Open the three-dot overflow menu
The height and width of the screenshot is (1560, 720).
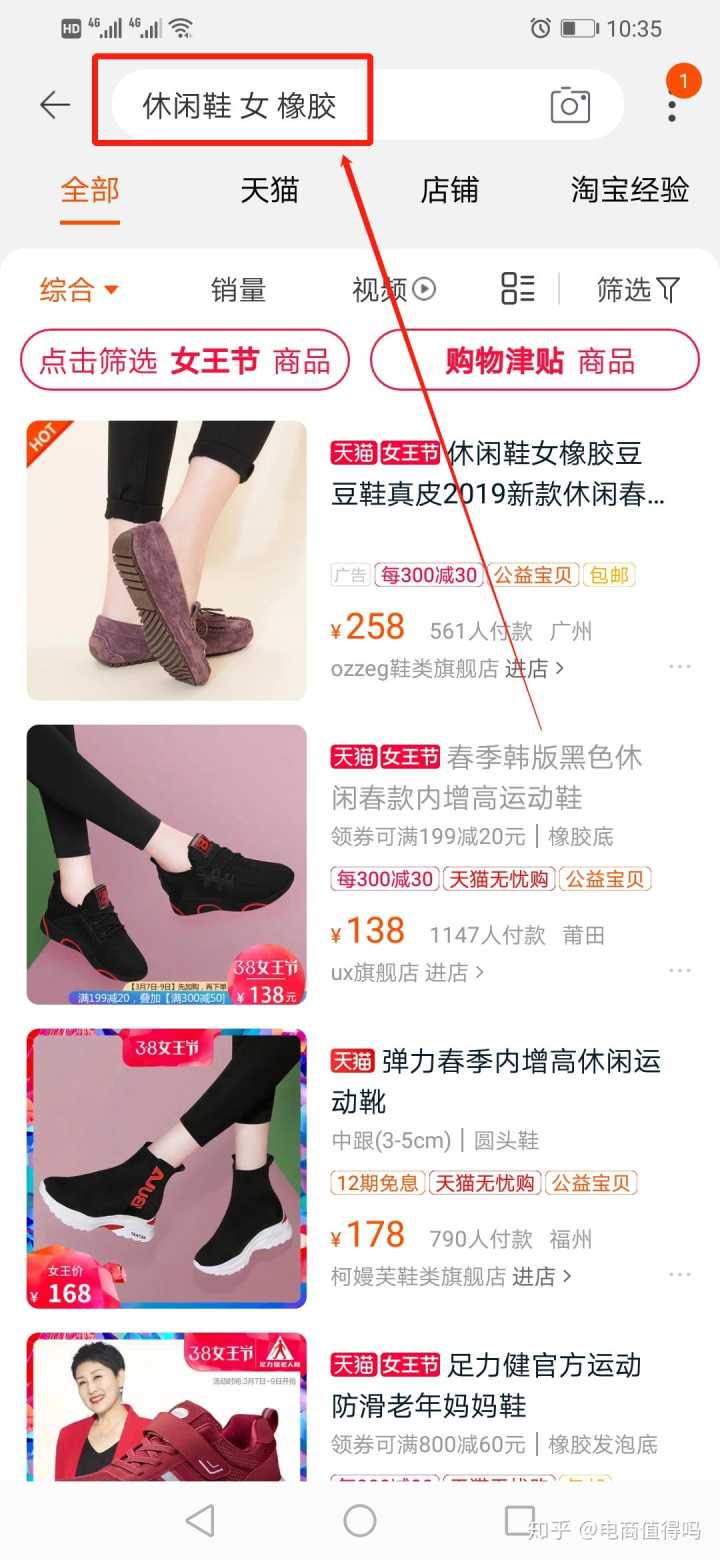pyautogui.click(x=672, y=105)
